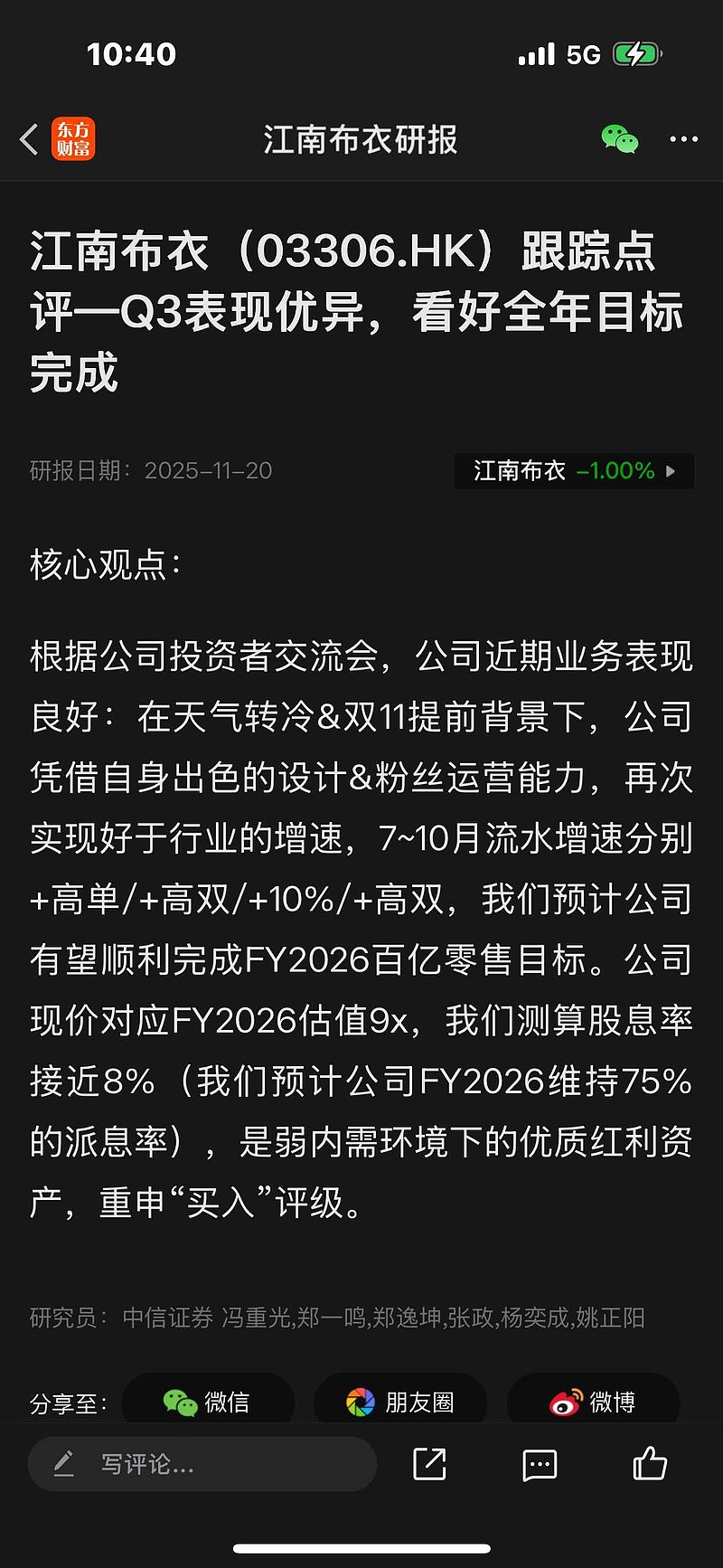Screen dimensions: 723x1568
Task: Tap the pencil icon in the comment bar
Action: pyautogui.click(x=63, y=1465)
